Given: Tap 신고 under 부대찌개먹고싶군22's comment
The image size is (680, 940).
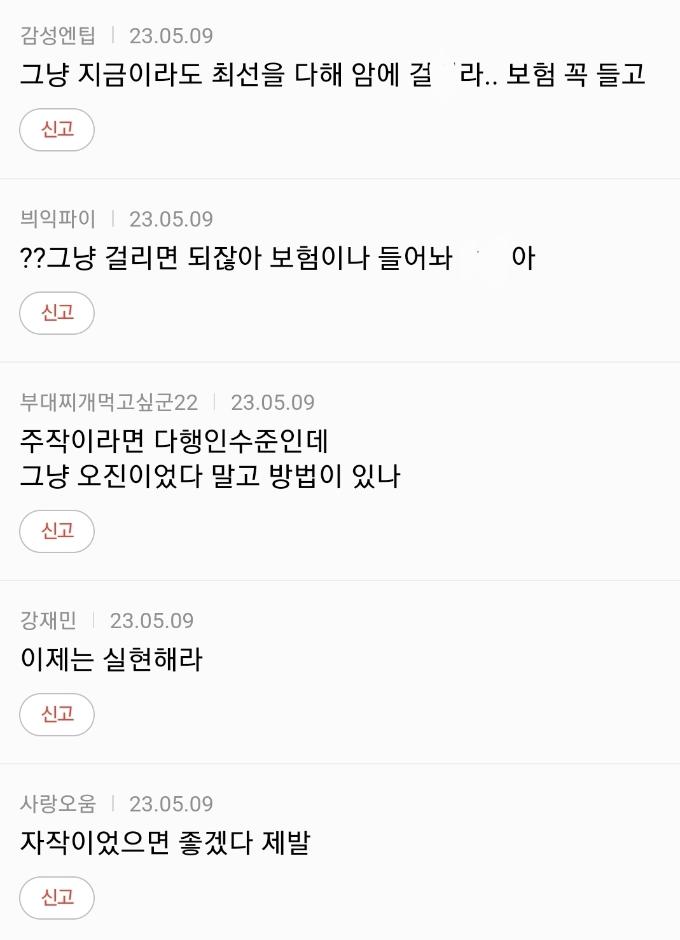Looking at the screenshot, I should tap(57, 531).
